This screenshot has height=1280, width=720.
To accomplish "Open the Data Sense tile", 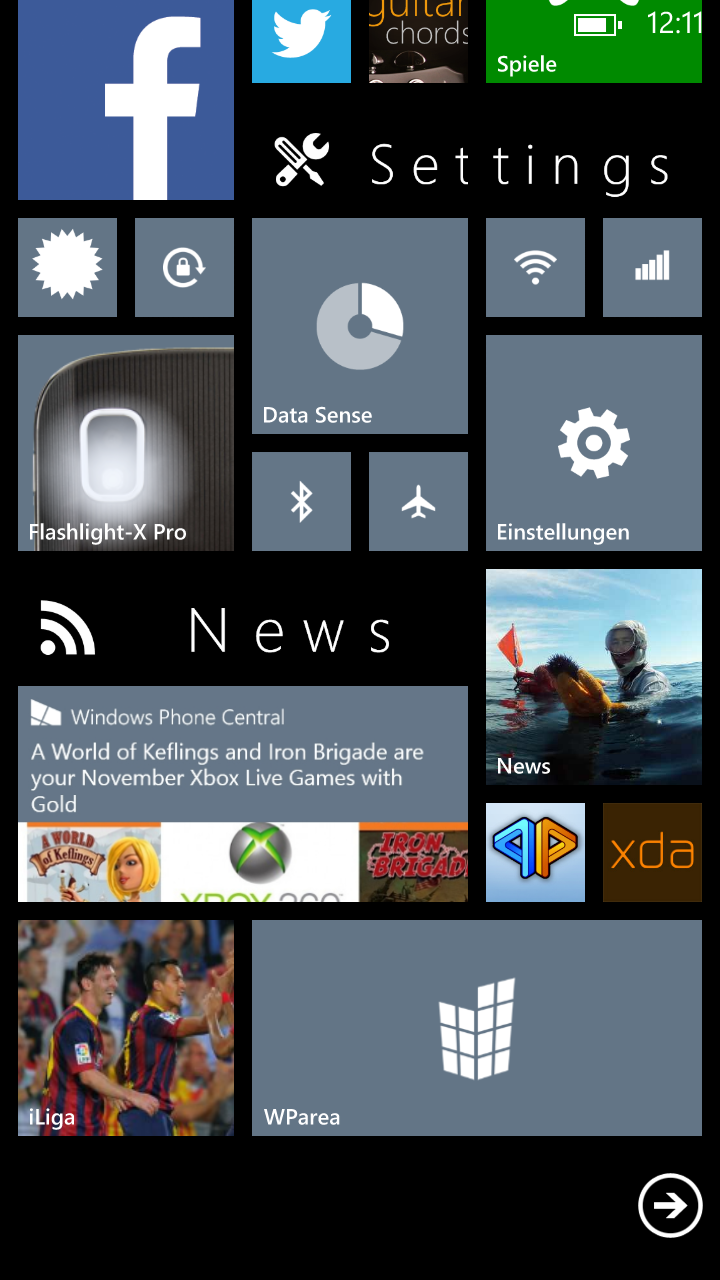I will click(360, 326).
